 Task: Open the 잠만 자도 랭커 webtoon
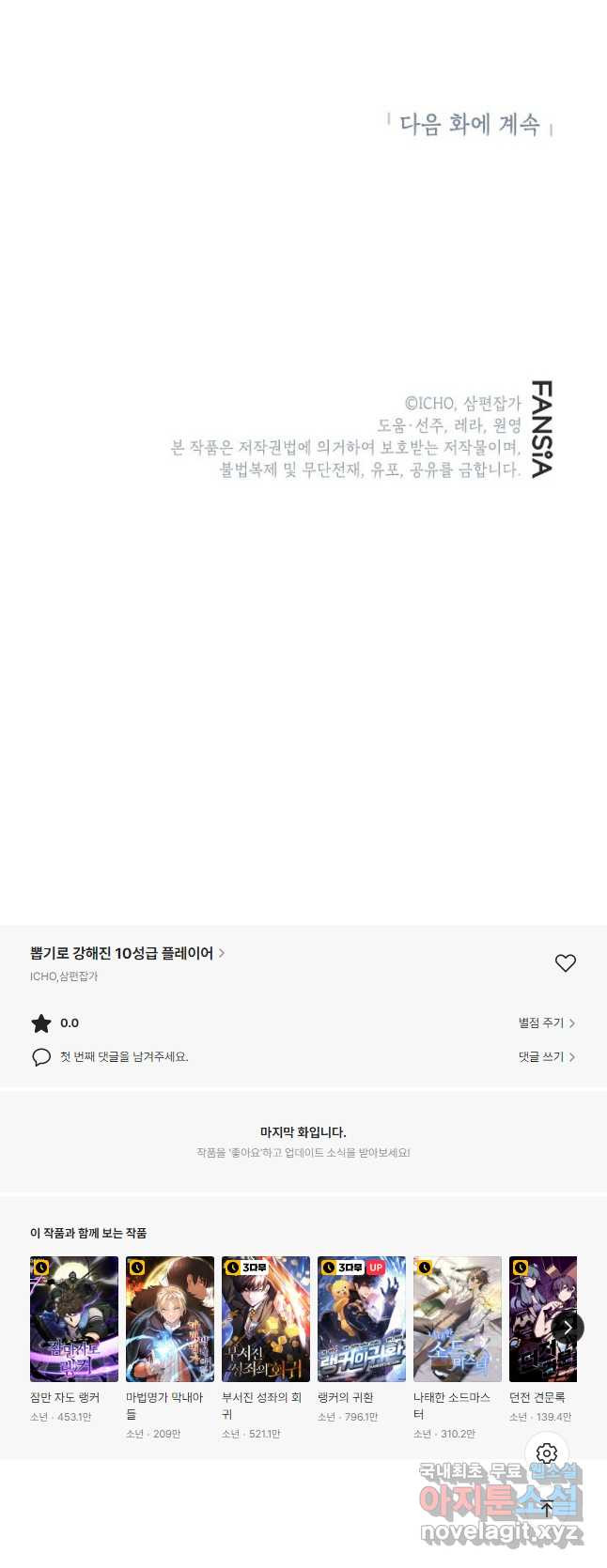74,1319
